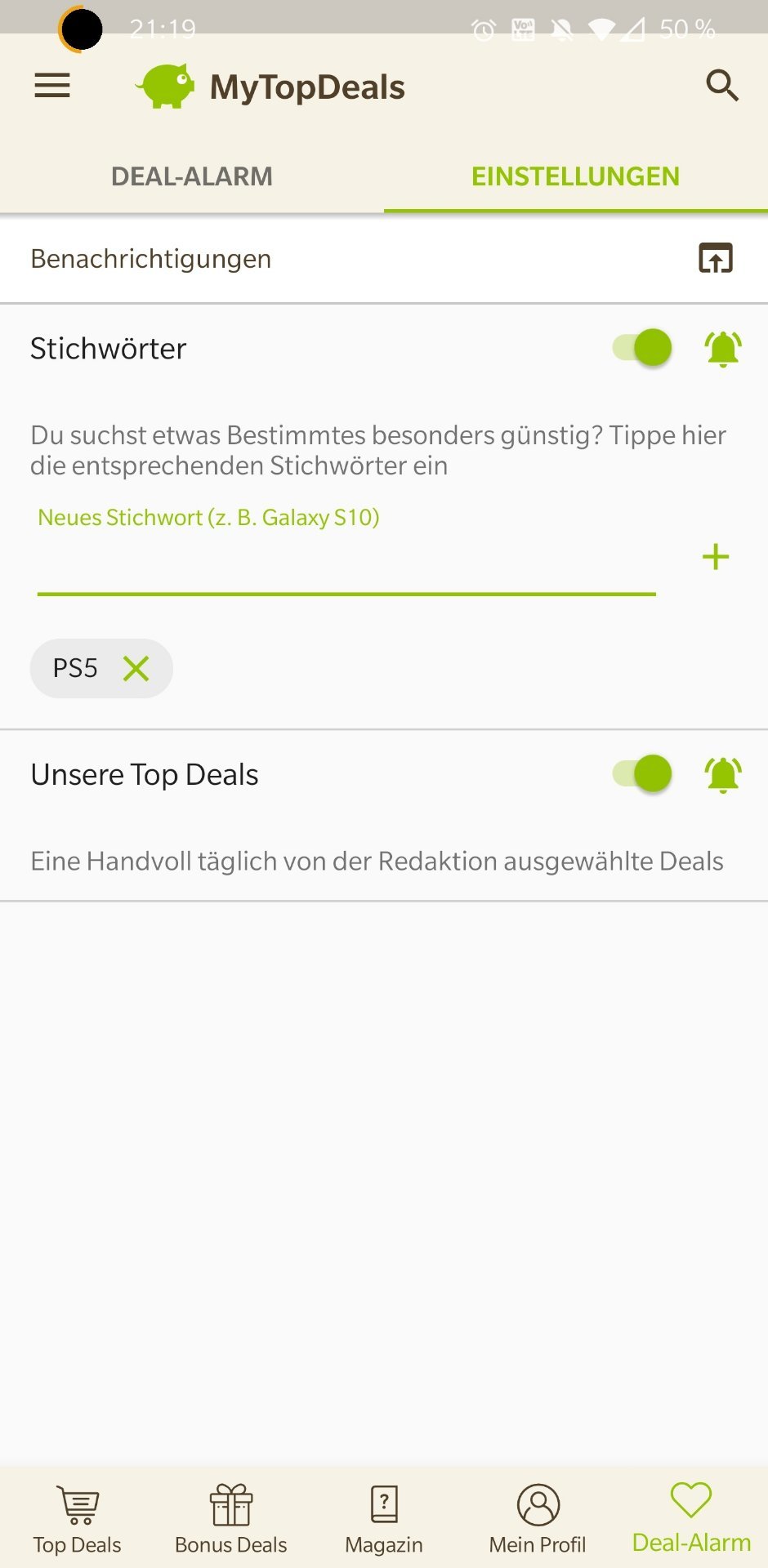Open search with the magnifier icon

[x=722, y=86]
